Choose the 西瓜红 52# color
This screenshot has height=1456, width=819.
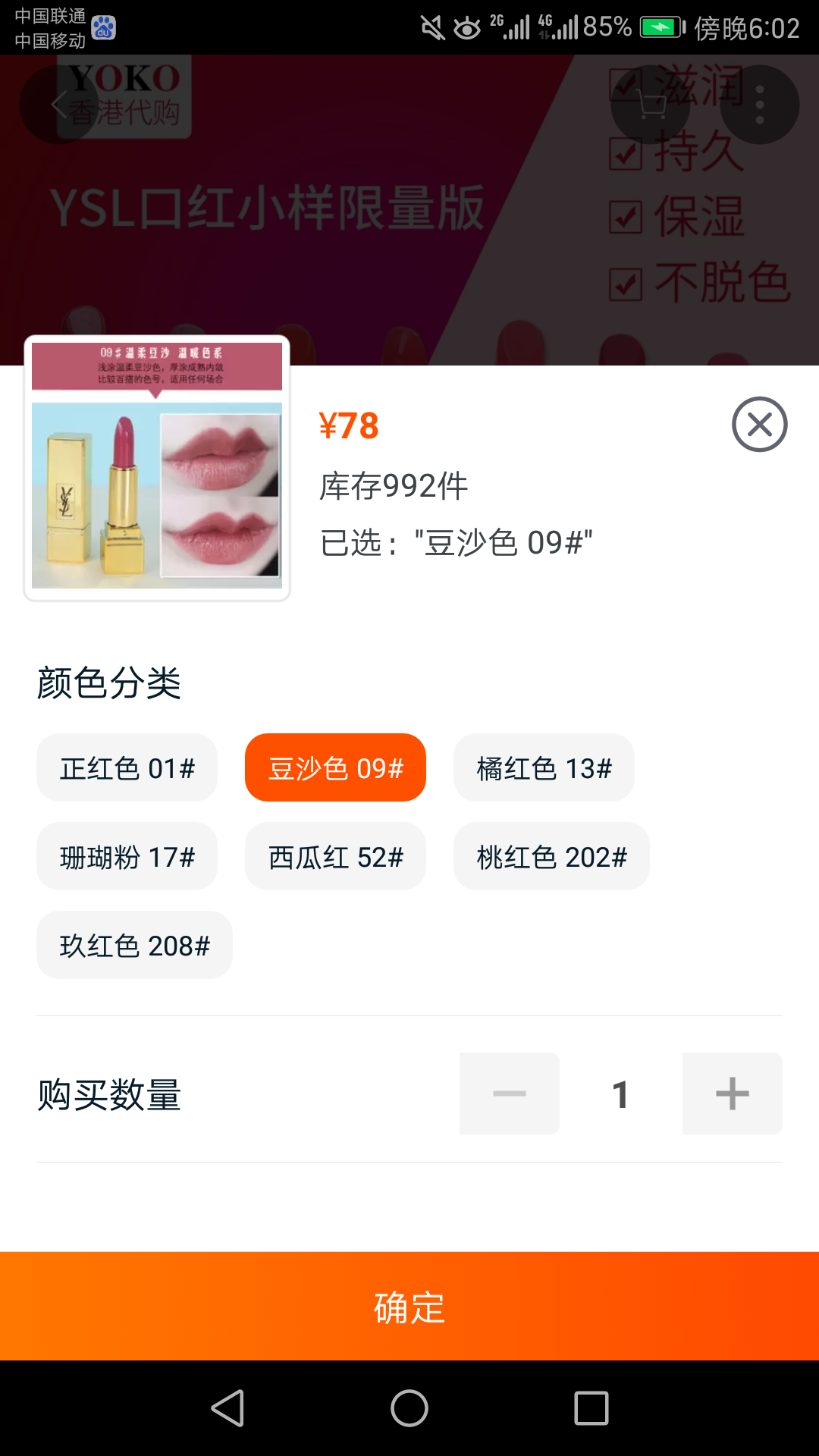click(x=334, y=856)
